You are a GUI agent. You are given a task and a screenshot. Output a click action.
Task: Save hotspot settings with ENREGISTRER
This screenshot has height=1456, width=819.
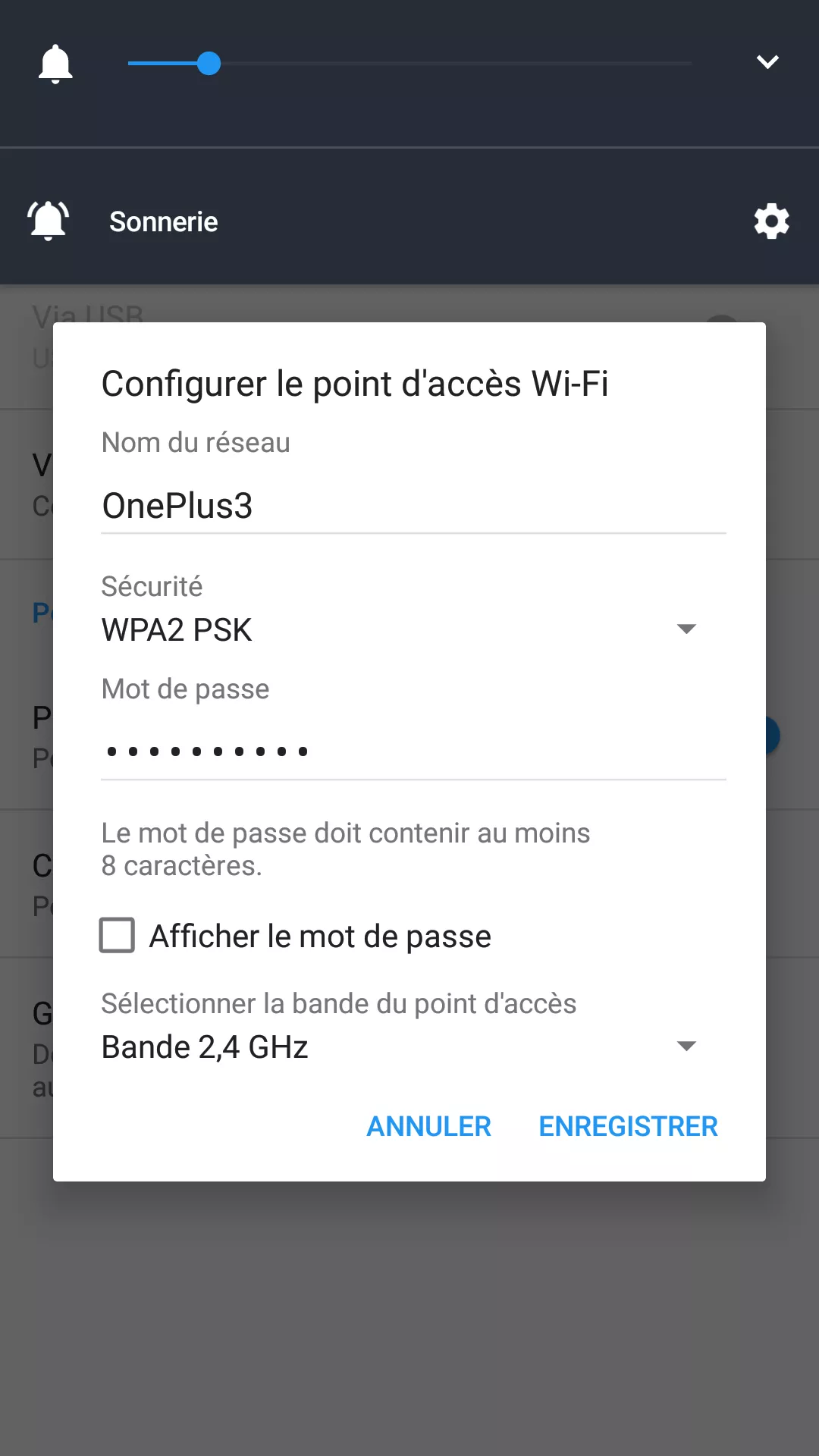(x=628, y=1126)
